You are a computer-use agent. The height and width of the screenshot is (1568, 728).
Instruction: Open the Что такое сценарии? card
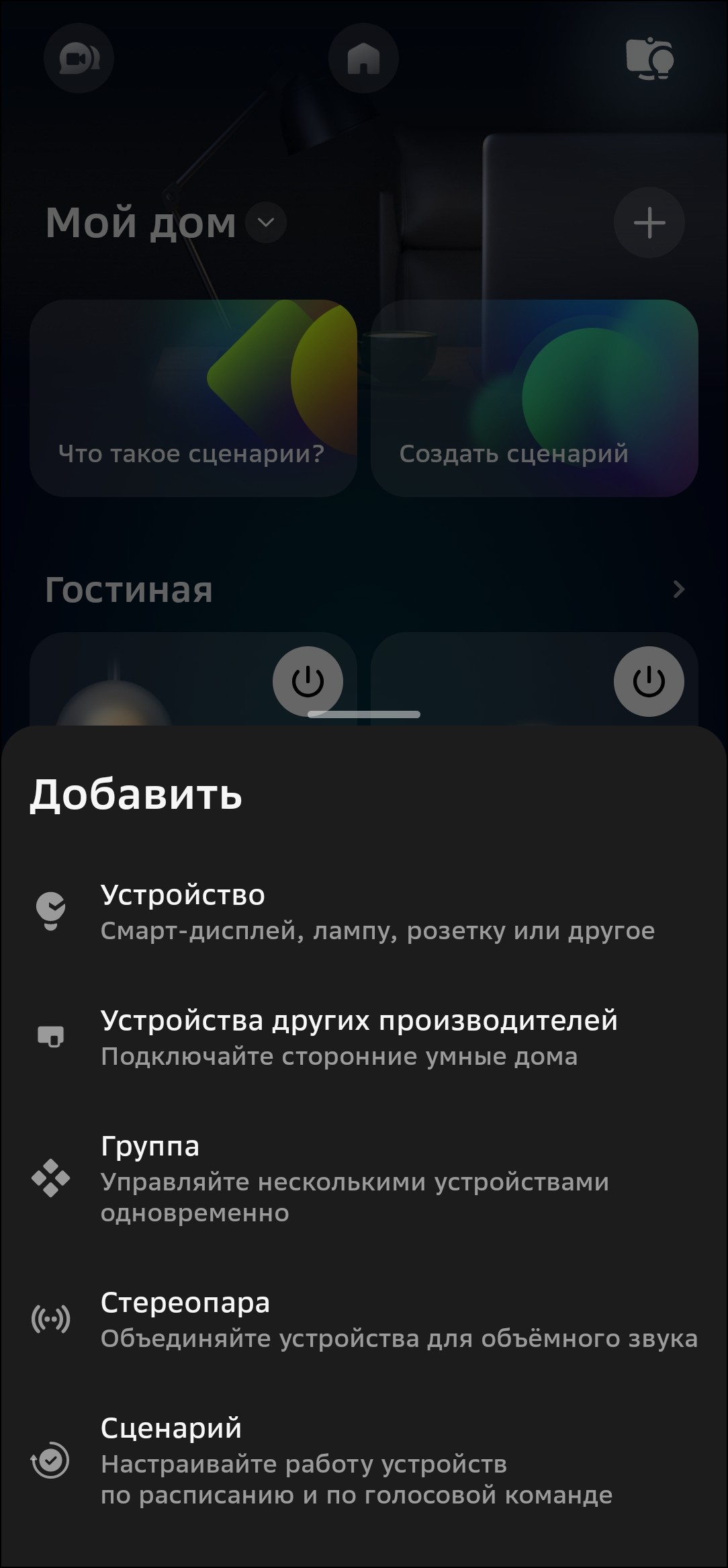pyautogui.click(x=193, y=398)
